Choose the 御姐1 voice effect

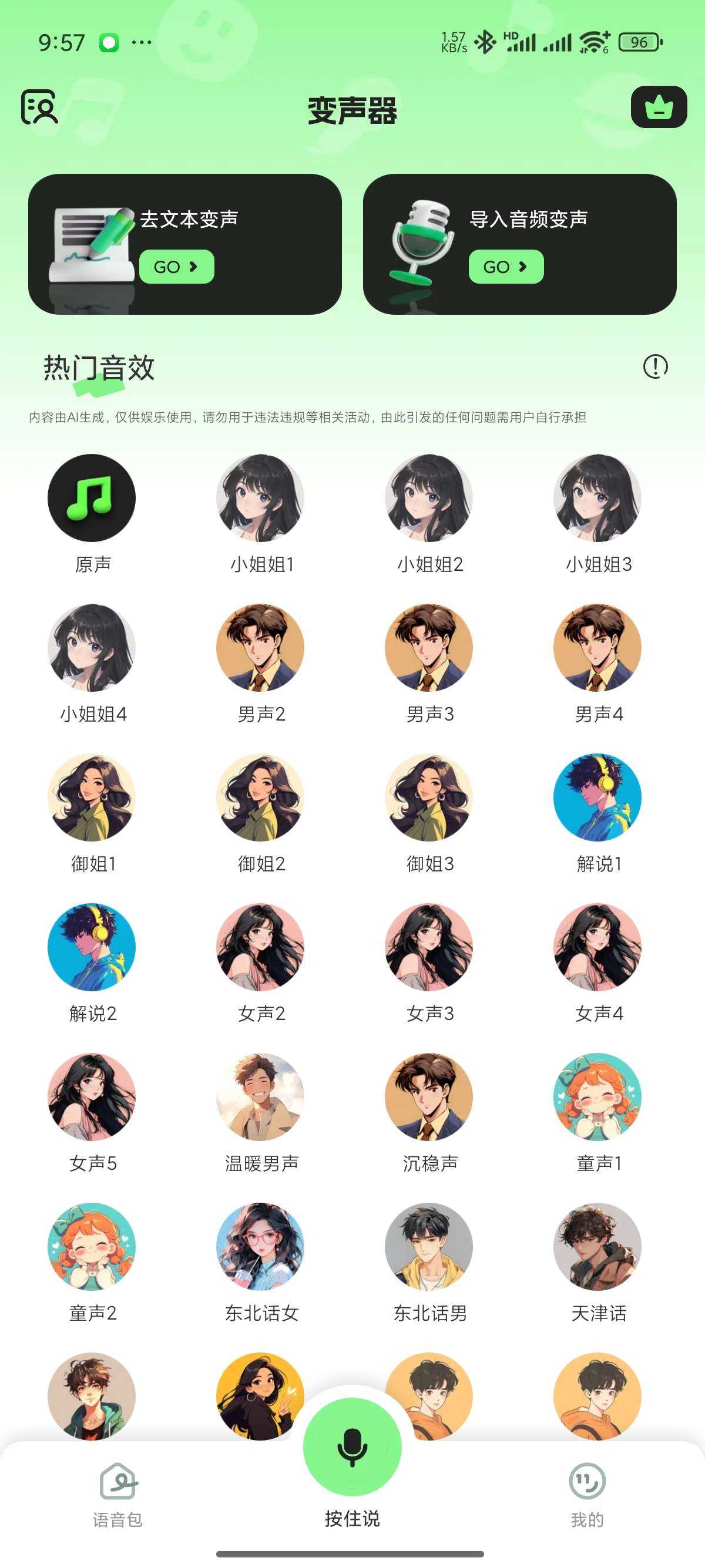pos(92,798)
